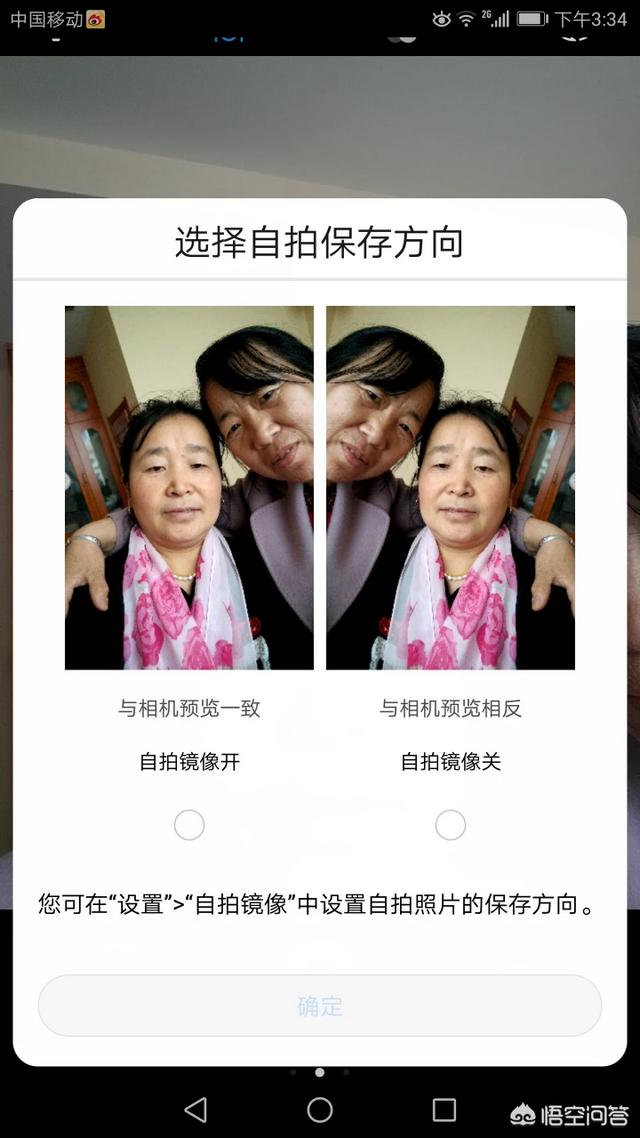Go back with the system back button

click(x=196, y=1109)
